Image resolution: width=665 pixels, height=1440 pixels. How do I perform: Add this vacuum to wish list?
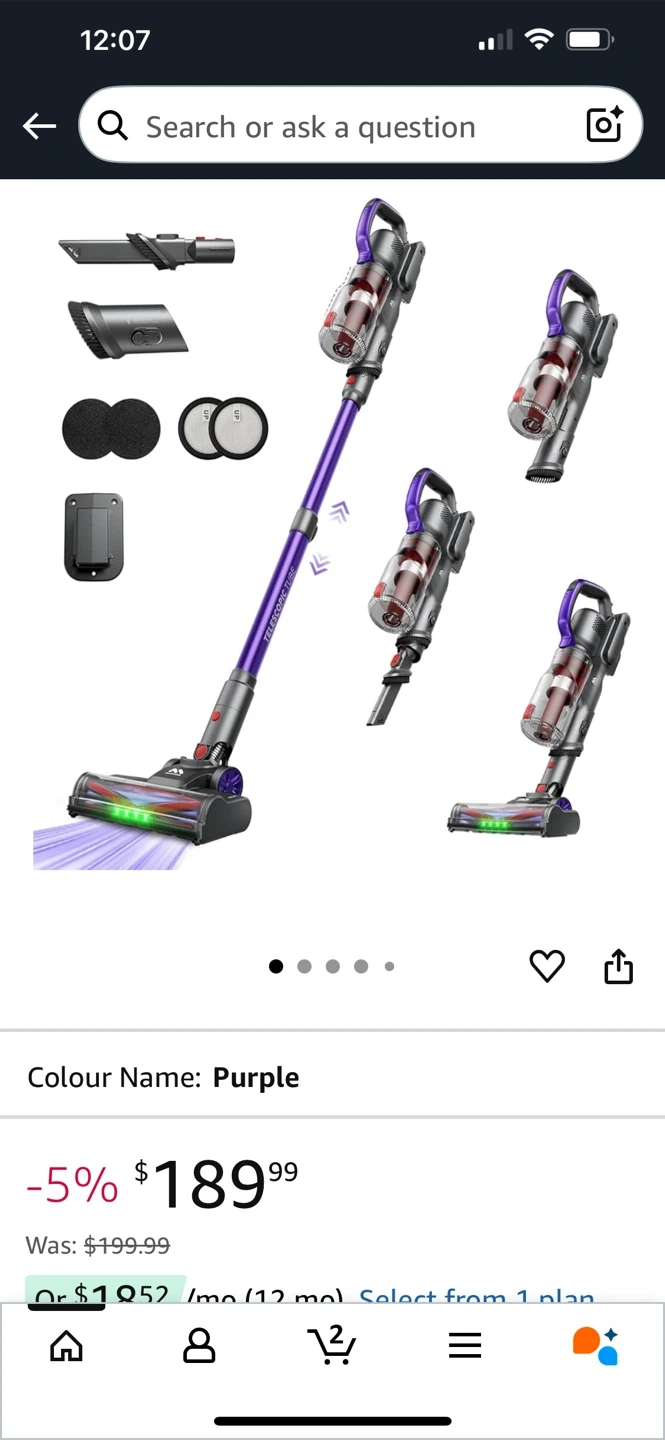(547, 966)
